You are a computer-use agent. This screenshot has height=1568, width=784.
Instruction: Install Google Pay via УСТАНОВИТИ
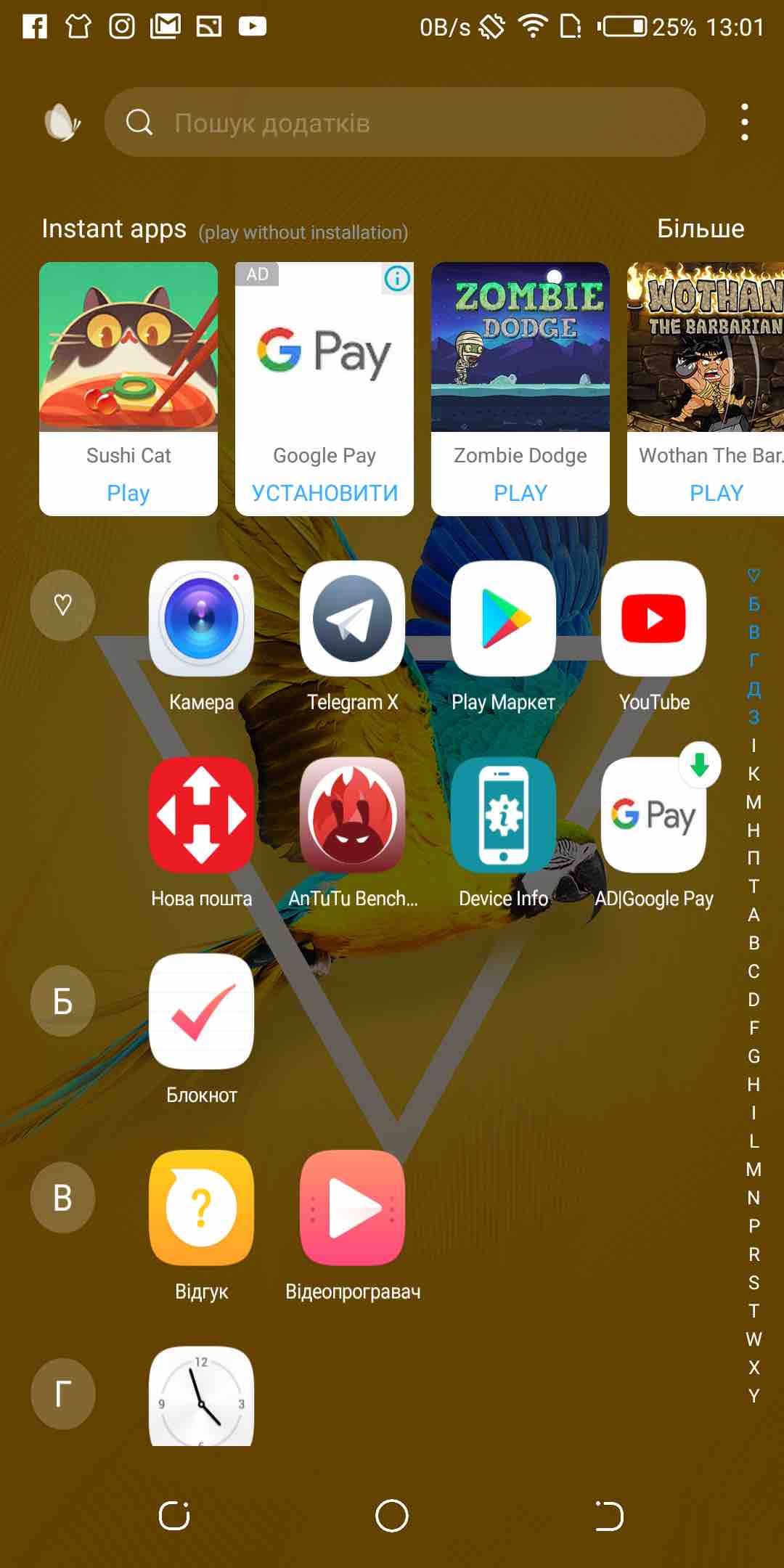[324, 493]
